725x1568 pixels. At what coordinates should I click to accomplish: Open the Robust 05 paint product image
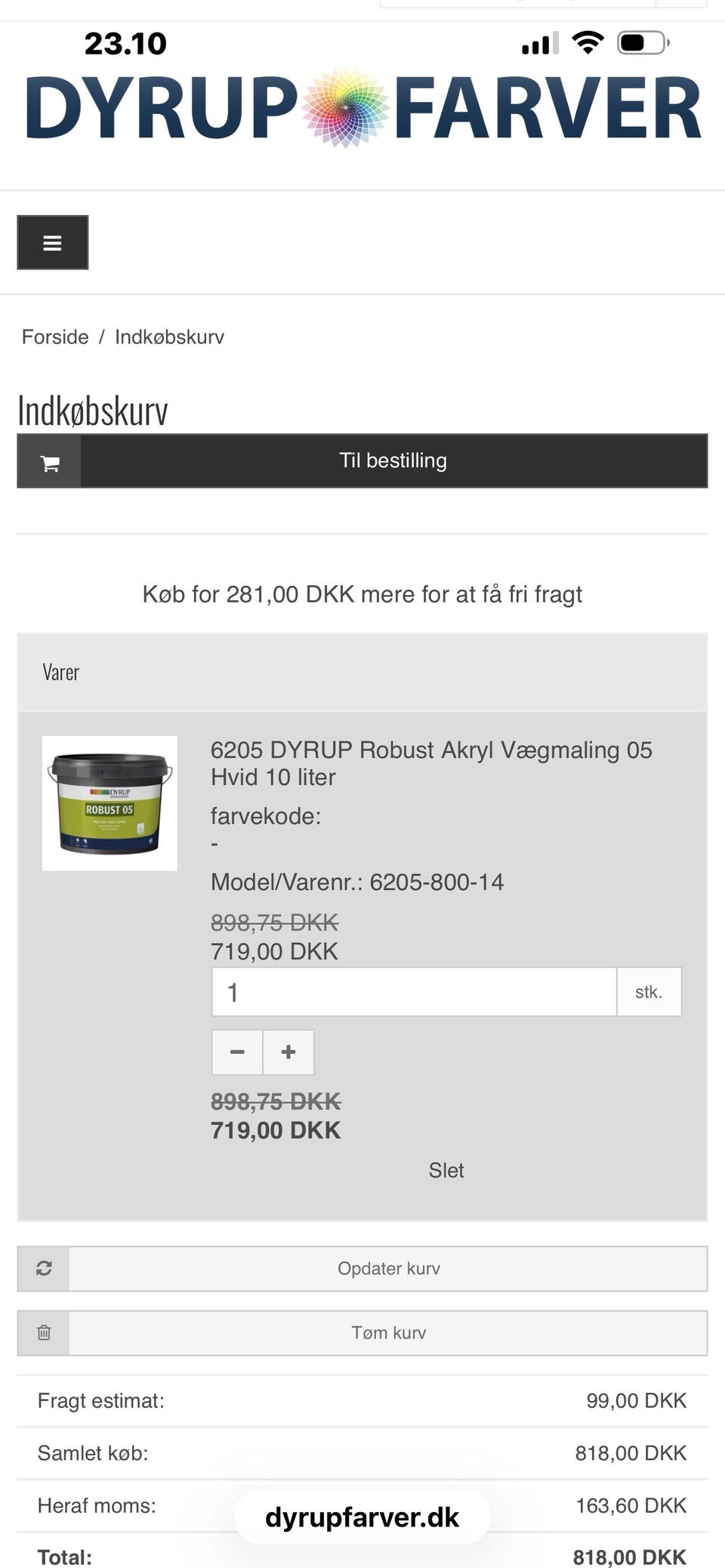(110, 803)
